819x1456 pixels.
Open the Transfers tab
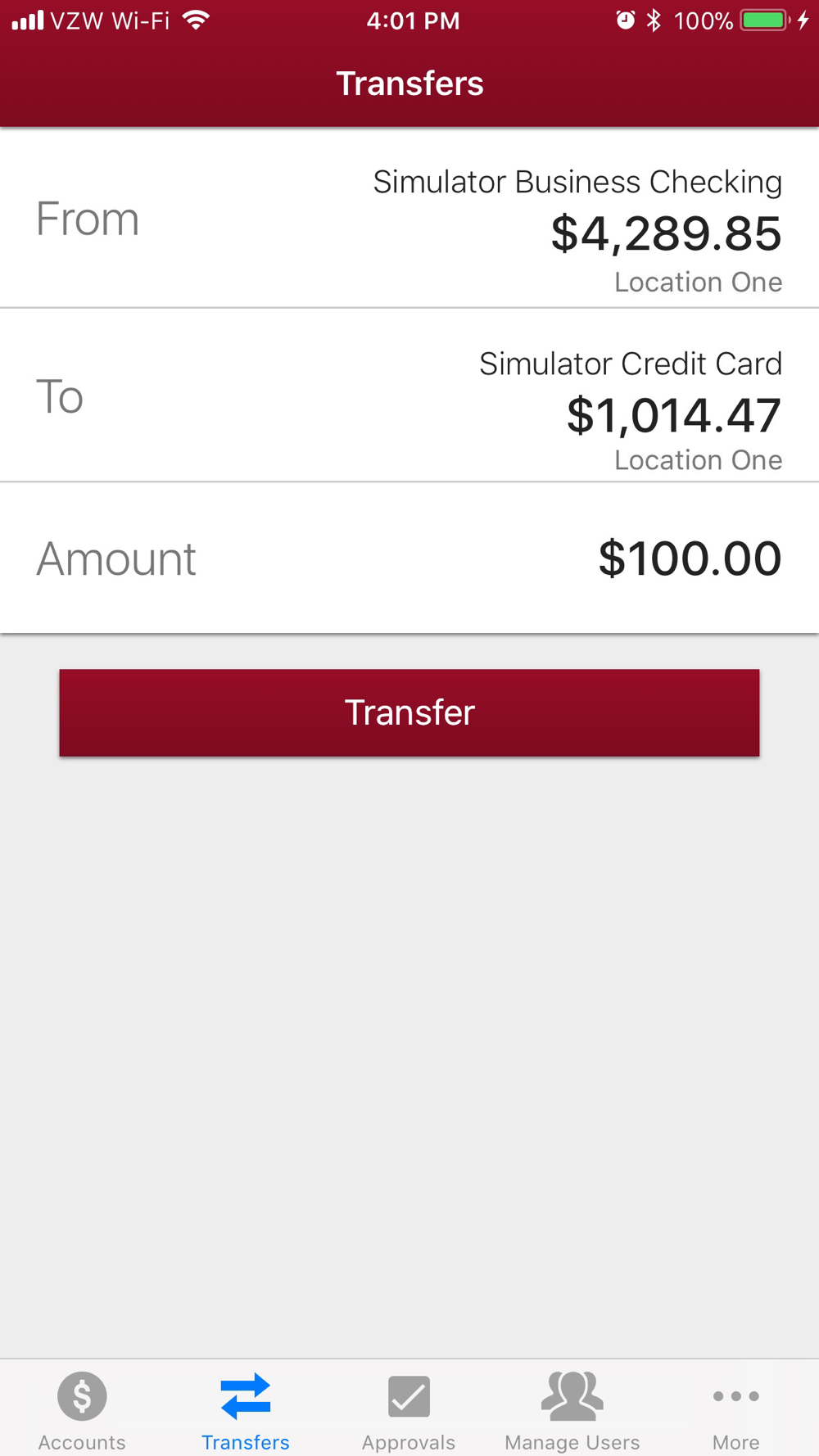[246, 1410]
